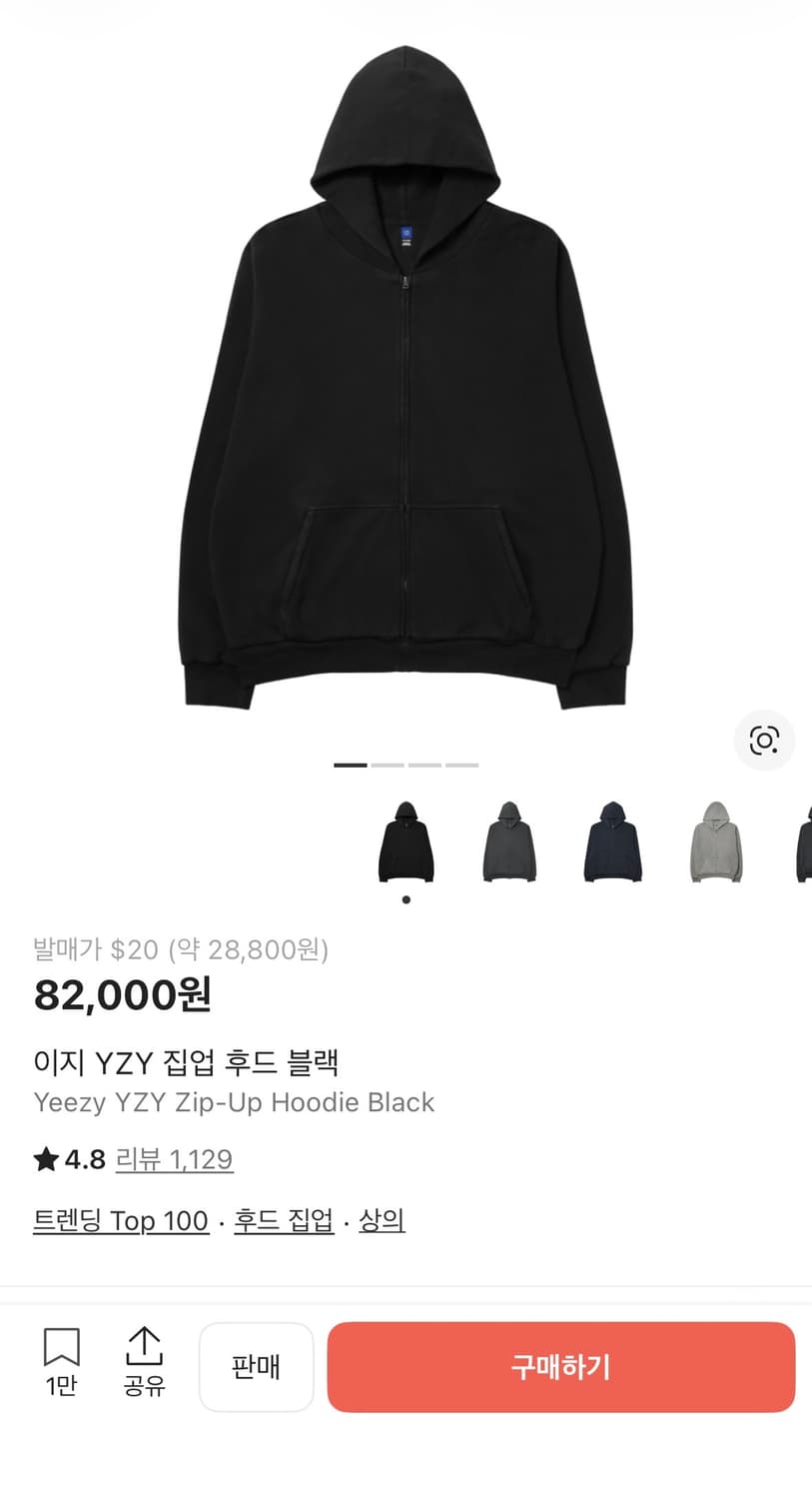Image resolution: width=812 pixels, height=1499 pixels.
Task: Expand the partially visible rightmost color option
Action: click(x=805, y=842)
